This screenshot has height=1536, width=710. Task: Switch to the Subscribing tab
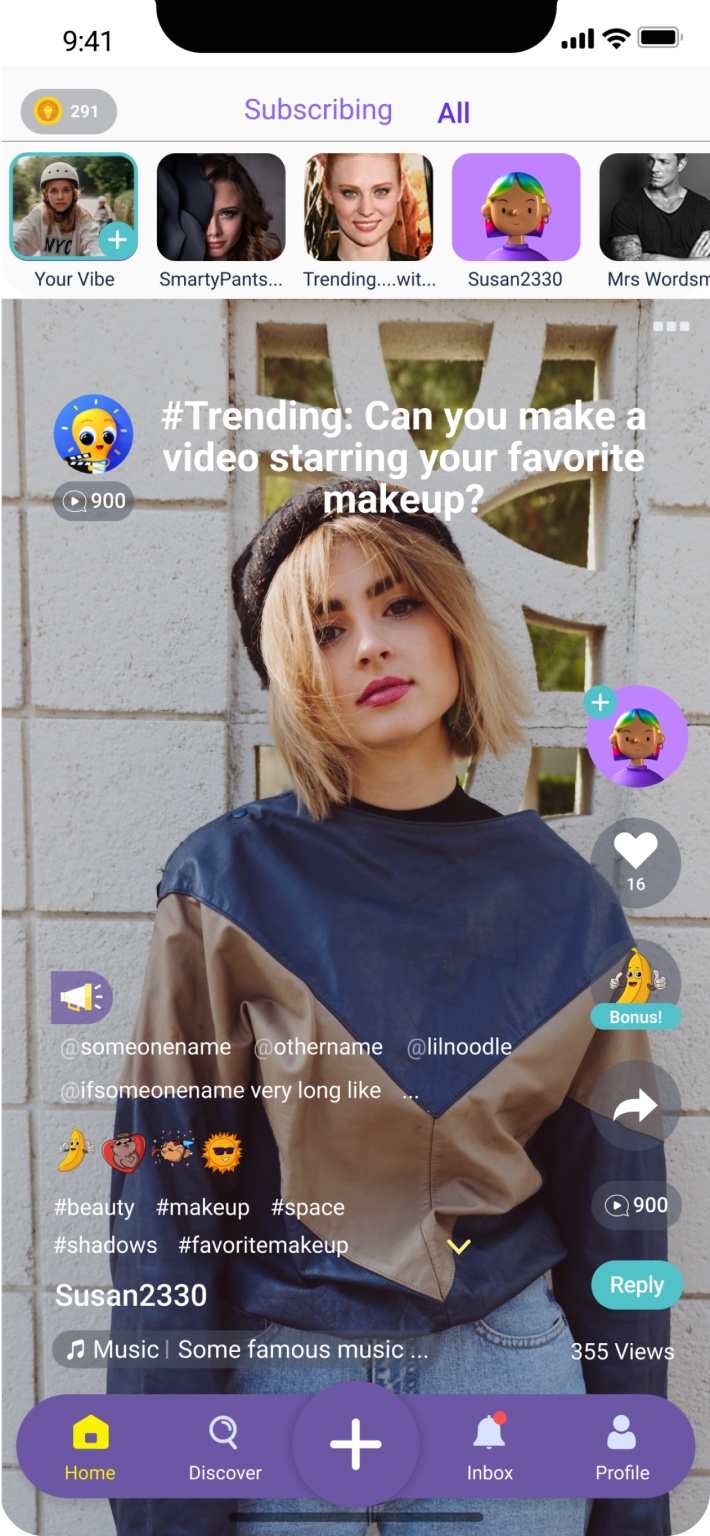318,110
